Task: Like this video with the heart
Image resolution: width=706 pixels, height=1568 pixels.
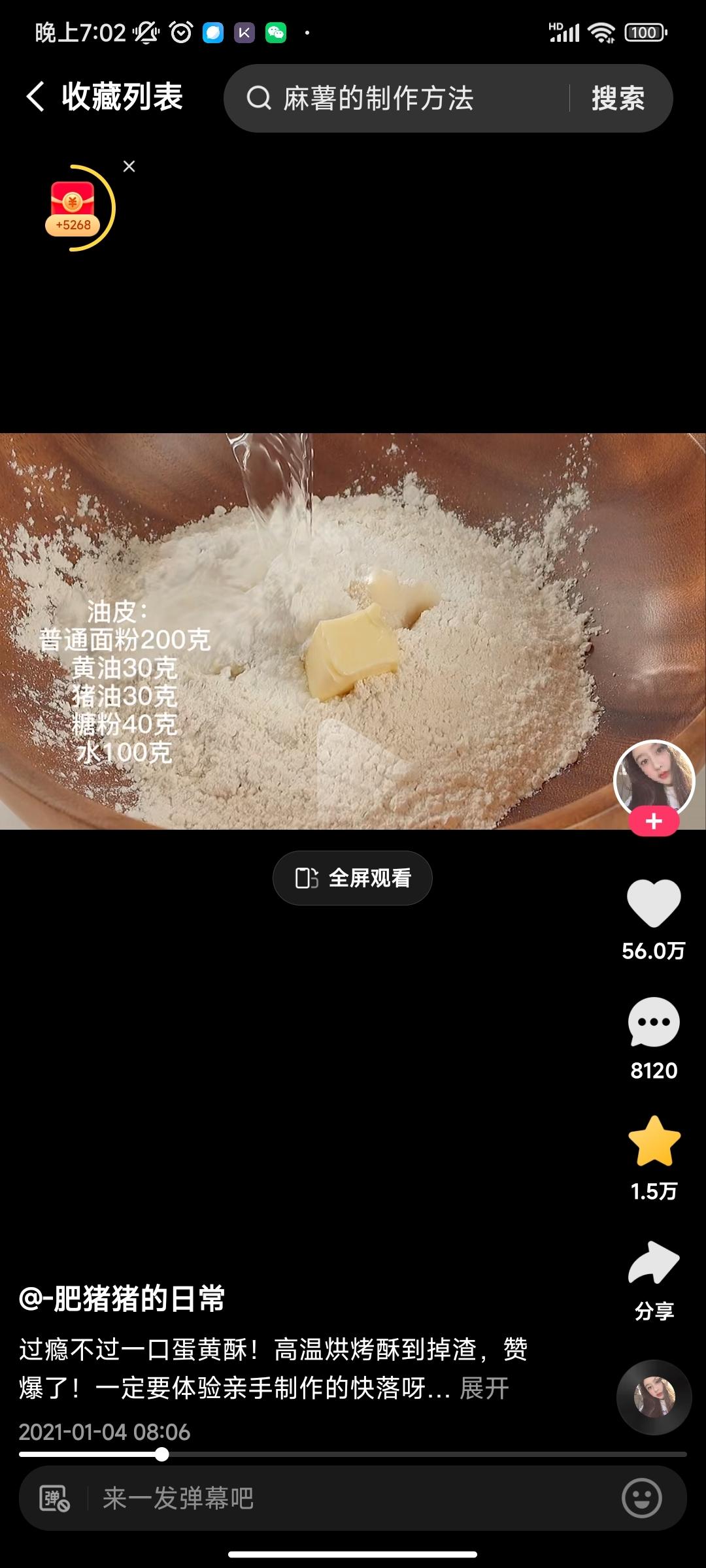Action: tap(654, 904)
